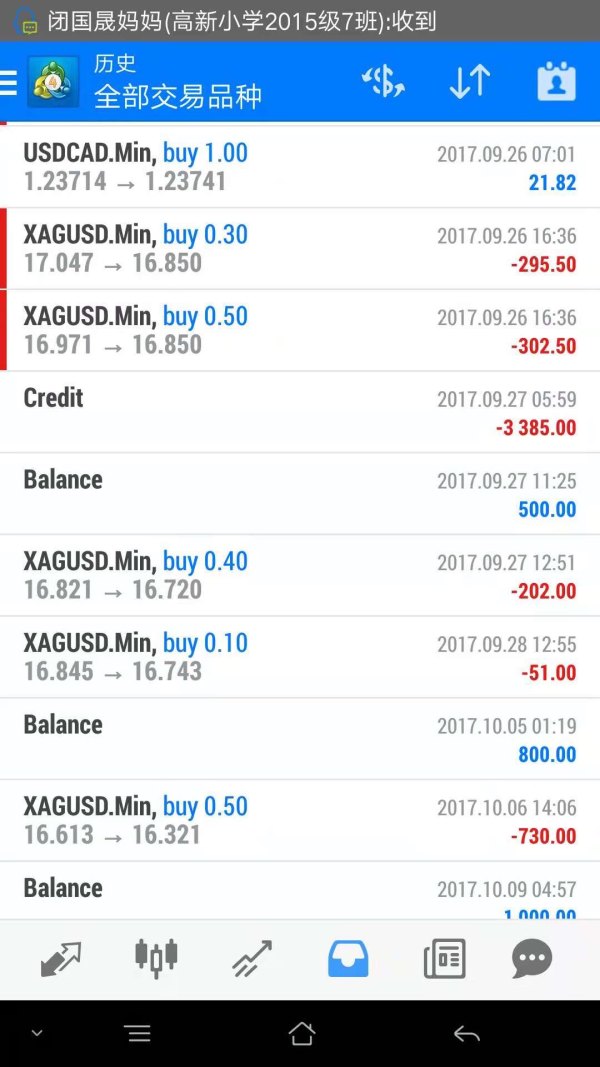Choose a history date range
600x1067 pixels.
click(556, 82)
